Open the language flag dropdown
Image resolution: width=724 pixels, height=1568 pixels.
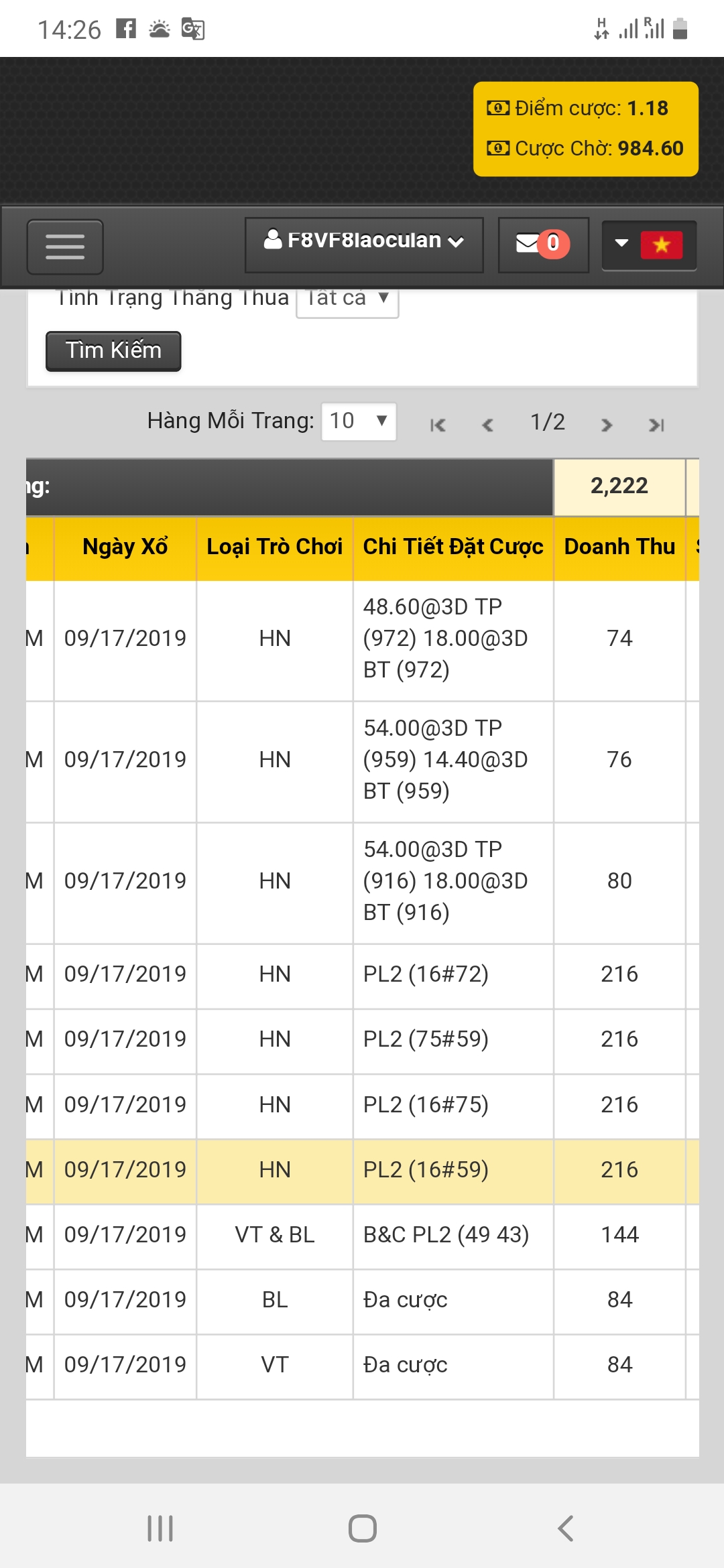click(649, 245)
